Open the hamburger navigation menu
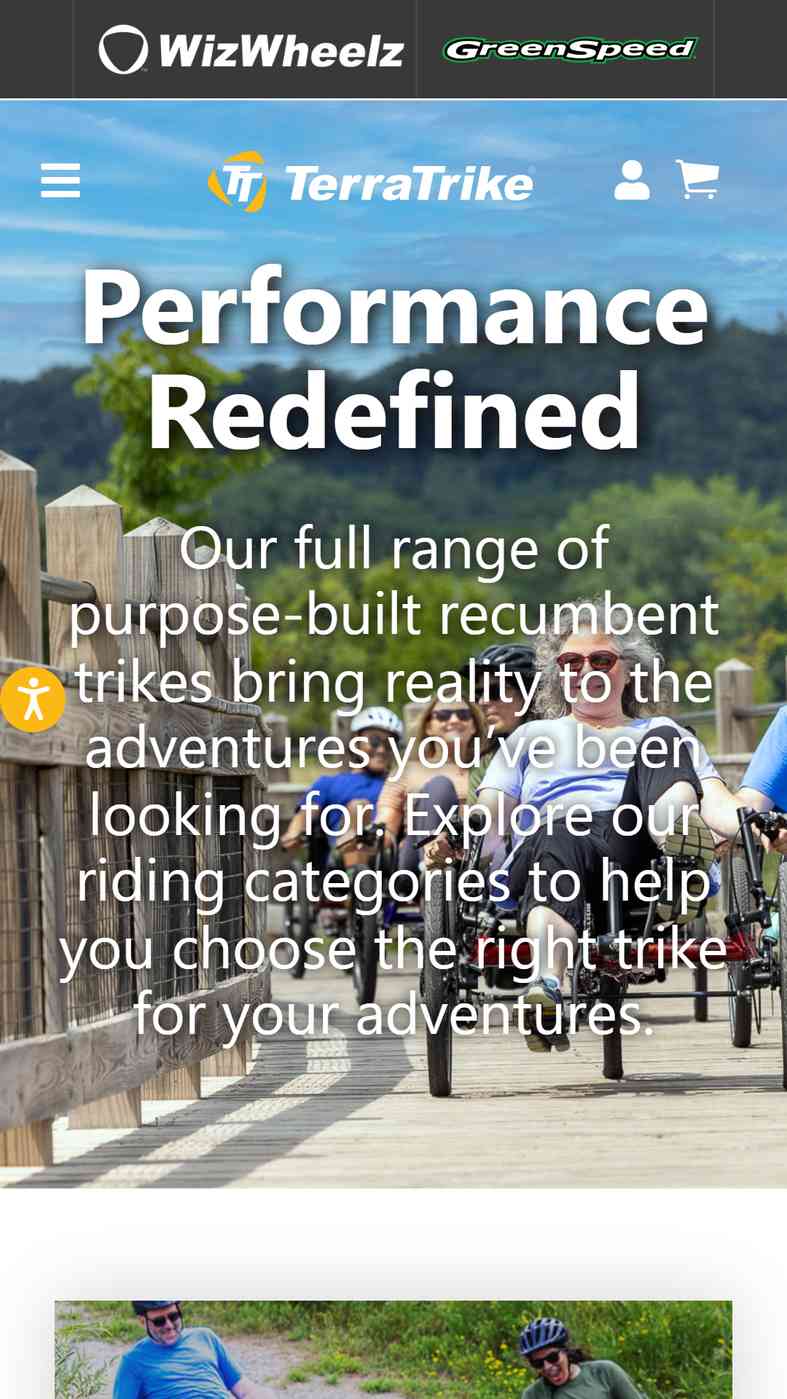The width and height of the screenshot is (787, 1399). tap(60, 181)
